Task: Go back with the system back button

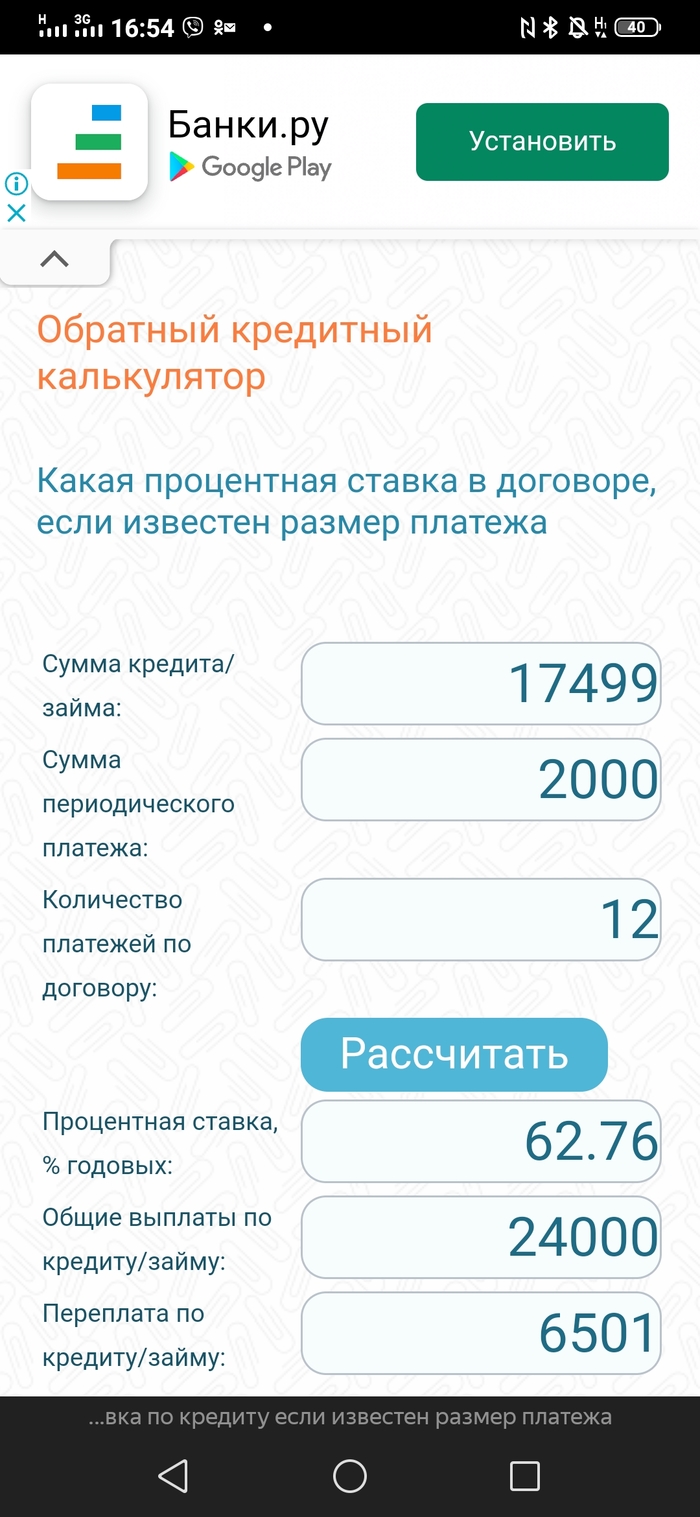Action: (x=174, y=1476)
